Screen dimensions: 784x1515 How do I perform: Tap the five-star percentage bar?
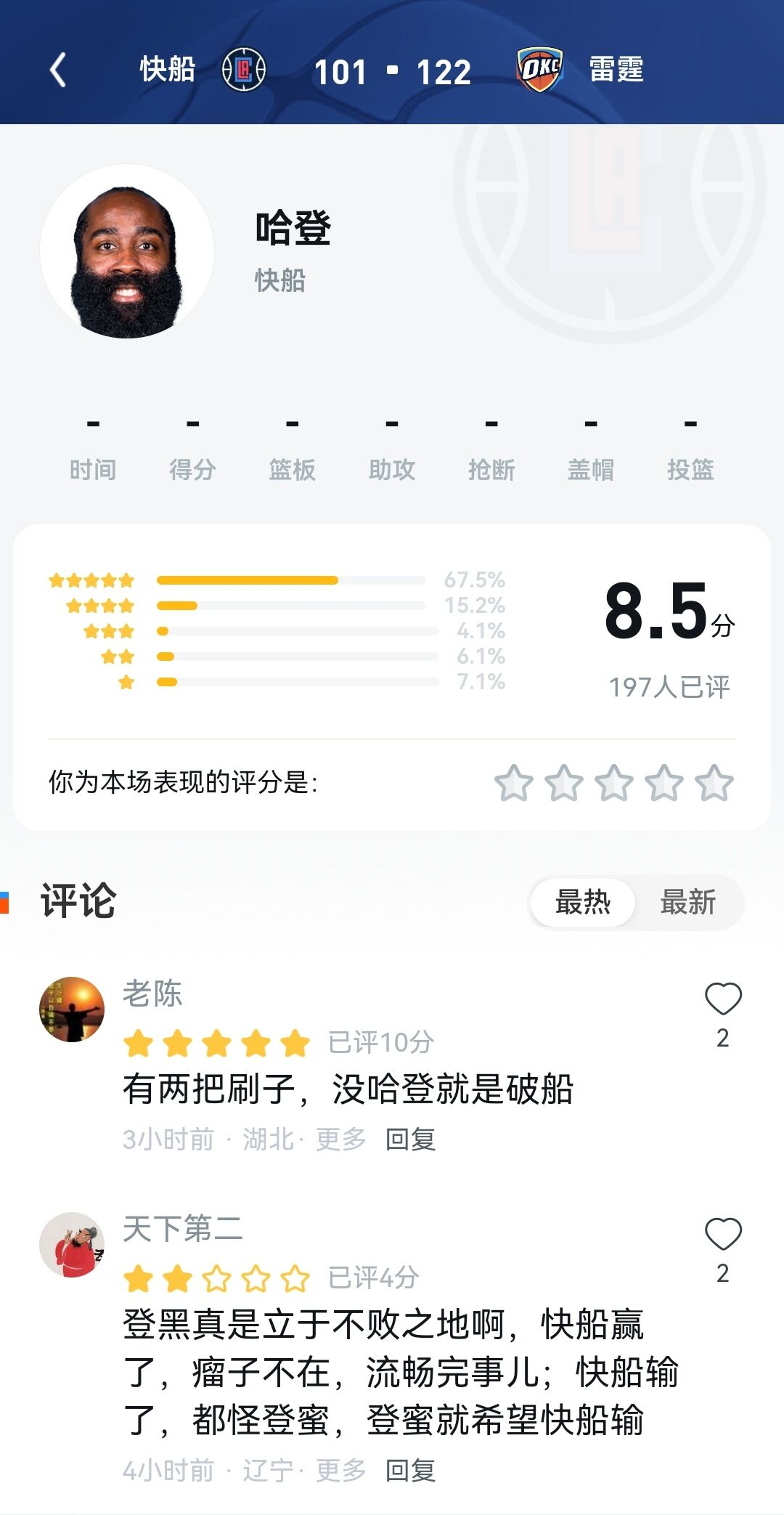coord(290,580)
